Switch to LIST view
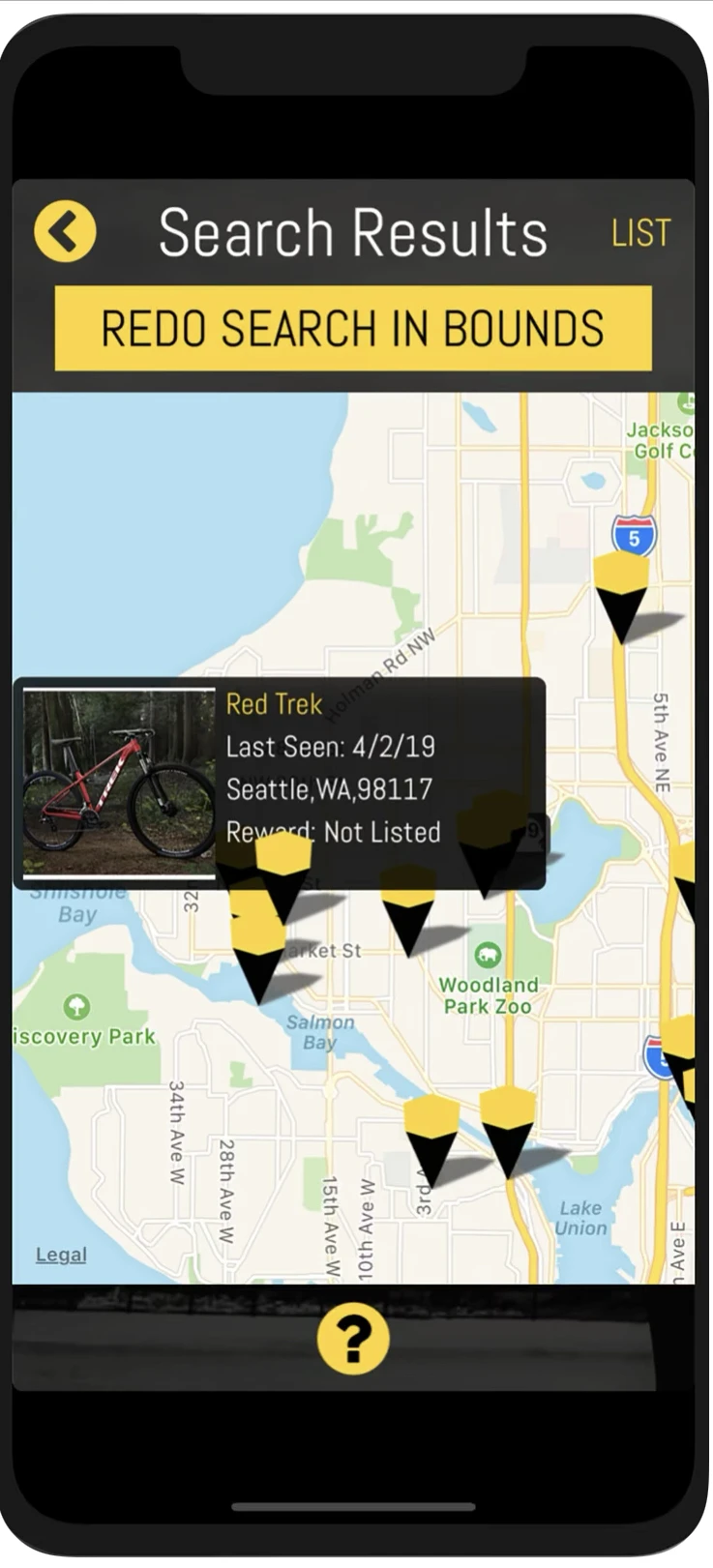This screenshot has width=713, height=1568. (640, 233)
